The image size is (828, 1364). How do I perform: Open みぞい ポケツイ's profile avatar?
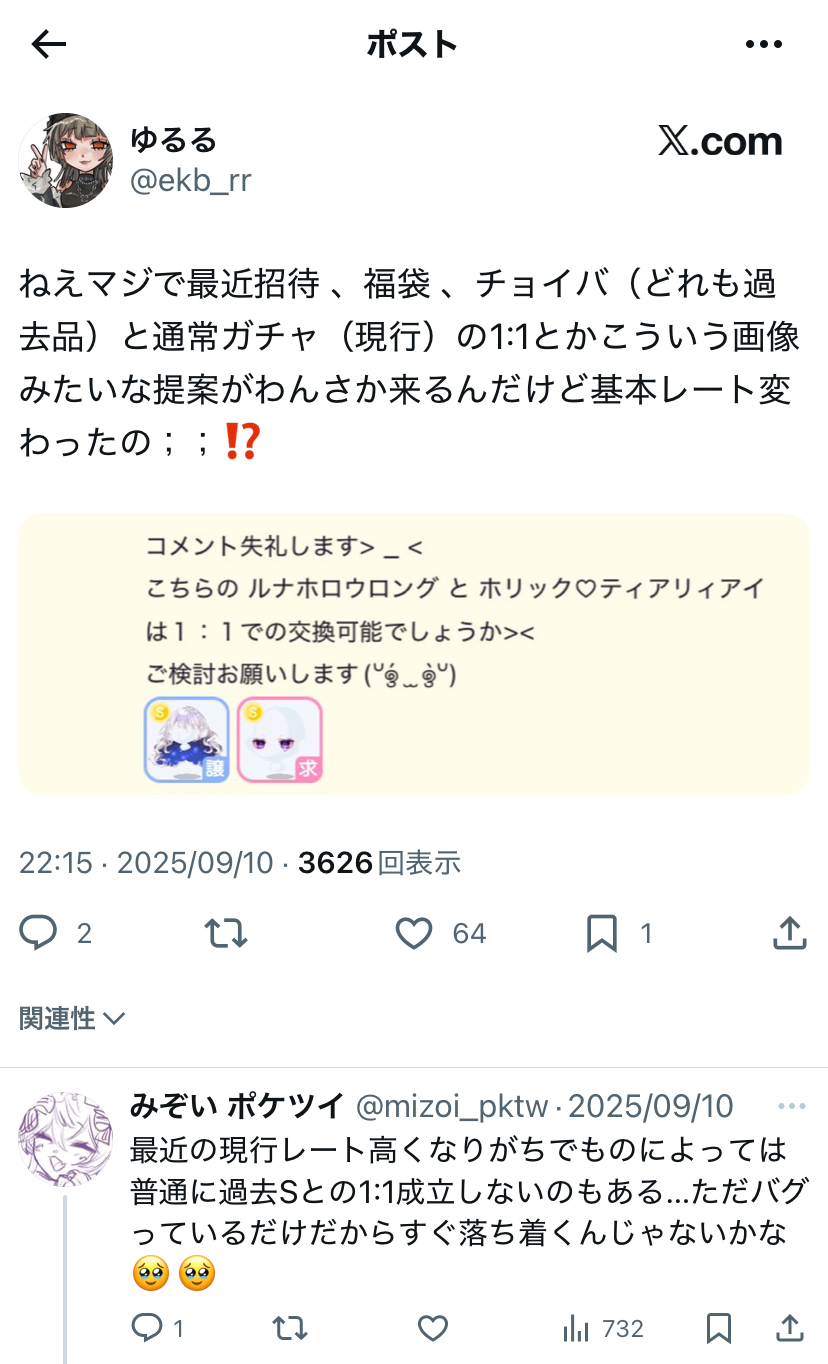[66, 1139]
